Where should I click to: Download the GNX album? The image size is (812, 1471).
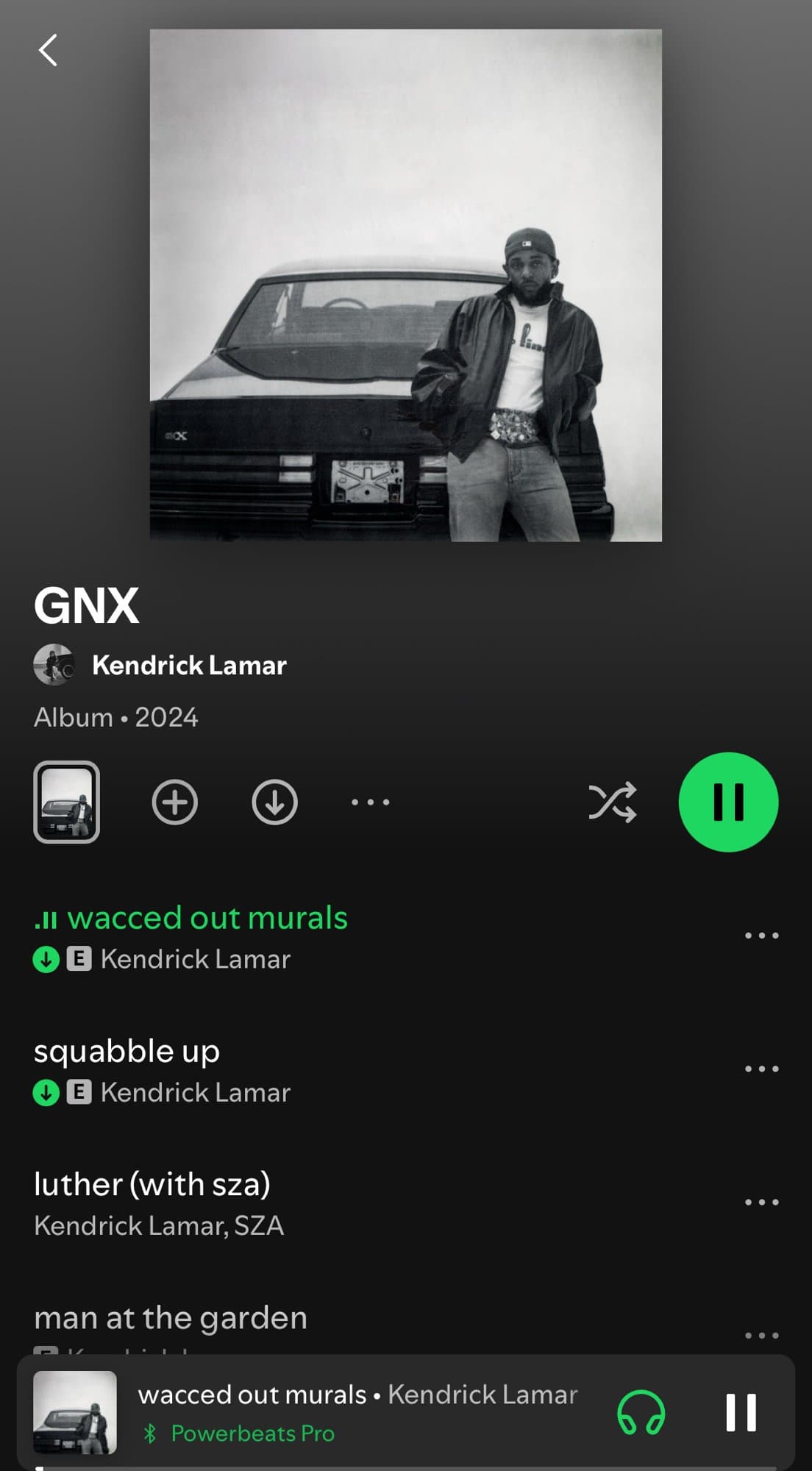274,802
